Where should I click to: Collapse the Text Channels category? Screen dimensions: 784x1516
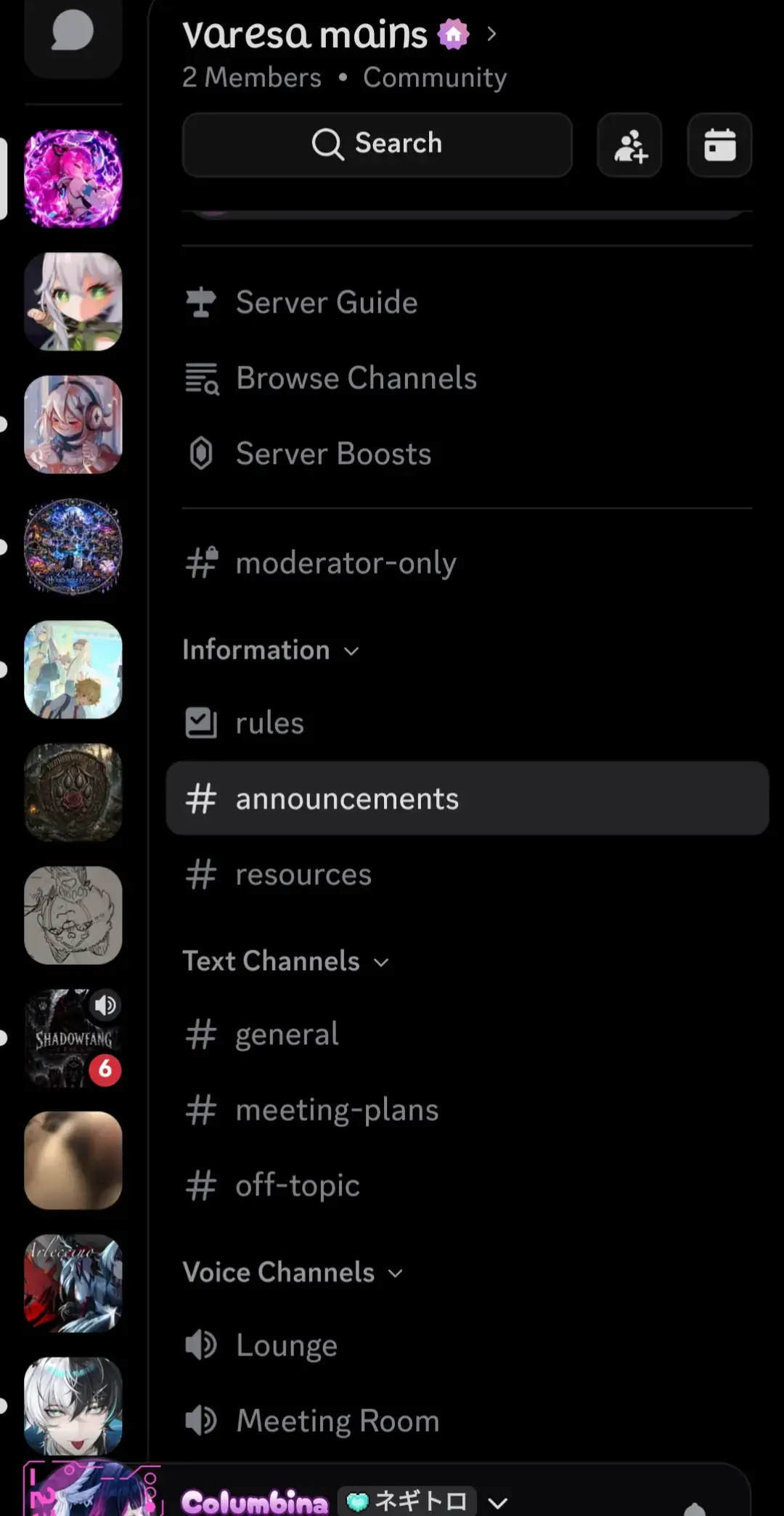(286, 961)
